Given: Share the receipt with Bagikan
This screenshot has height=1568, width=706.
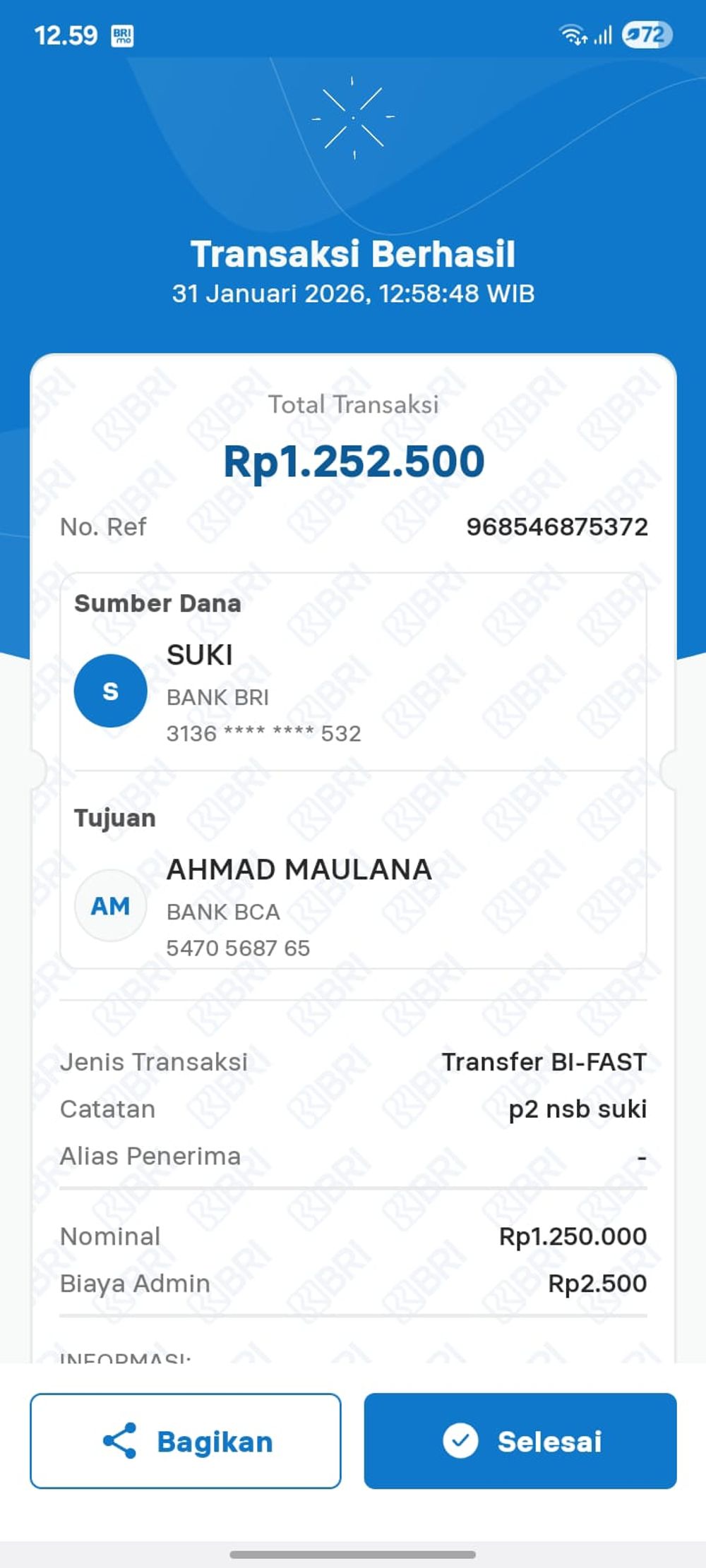Looking at the screenshot, I should 186,1440.
